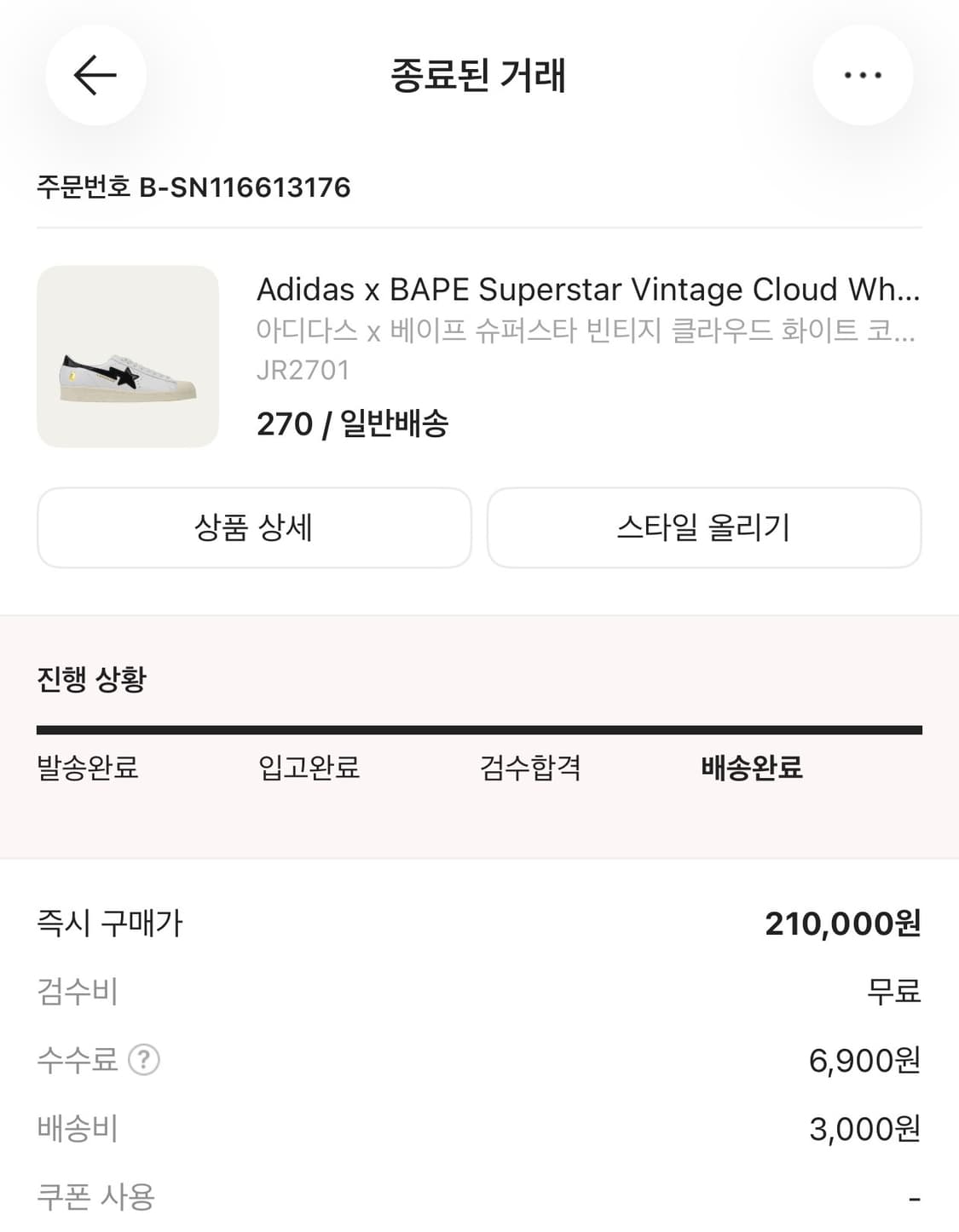The height and width of the screenshot is (1232, 959).
Task: Open the more options (...) menu
Action: [x=864, y=75]
